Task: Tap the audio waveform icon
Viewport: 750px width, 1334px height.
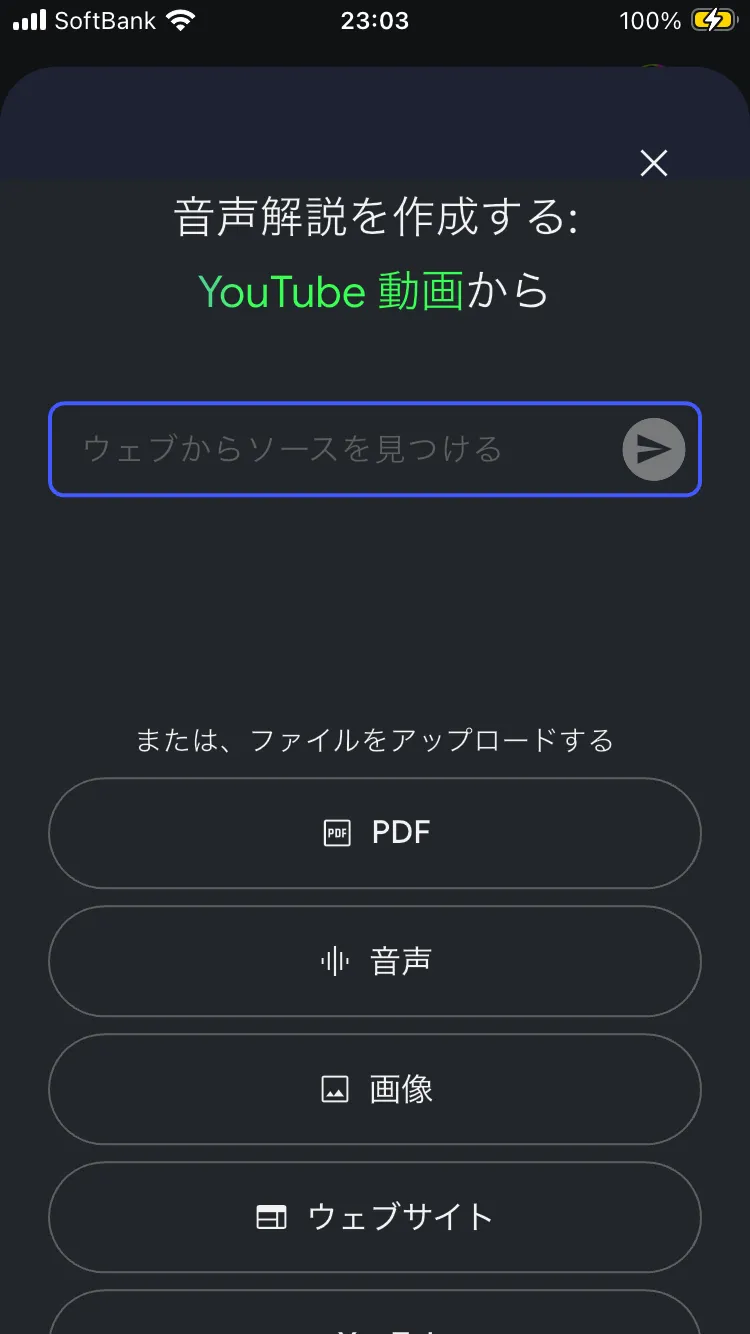Action: [x=336, y=961]
